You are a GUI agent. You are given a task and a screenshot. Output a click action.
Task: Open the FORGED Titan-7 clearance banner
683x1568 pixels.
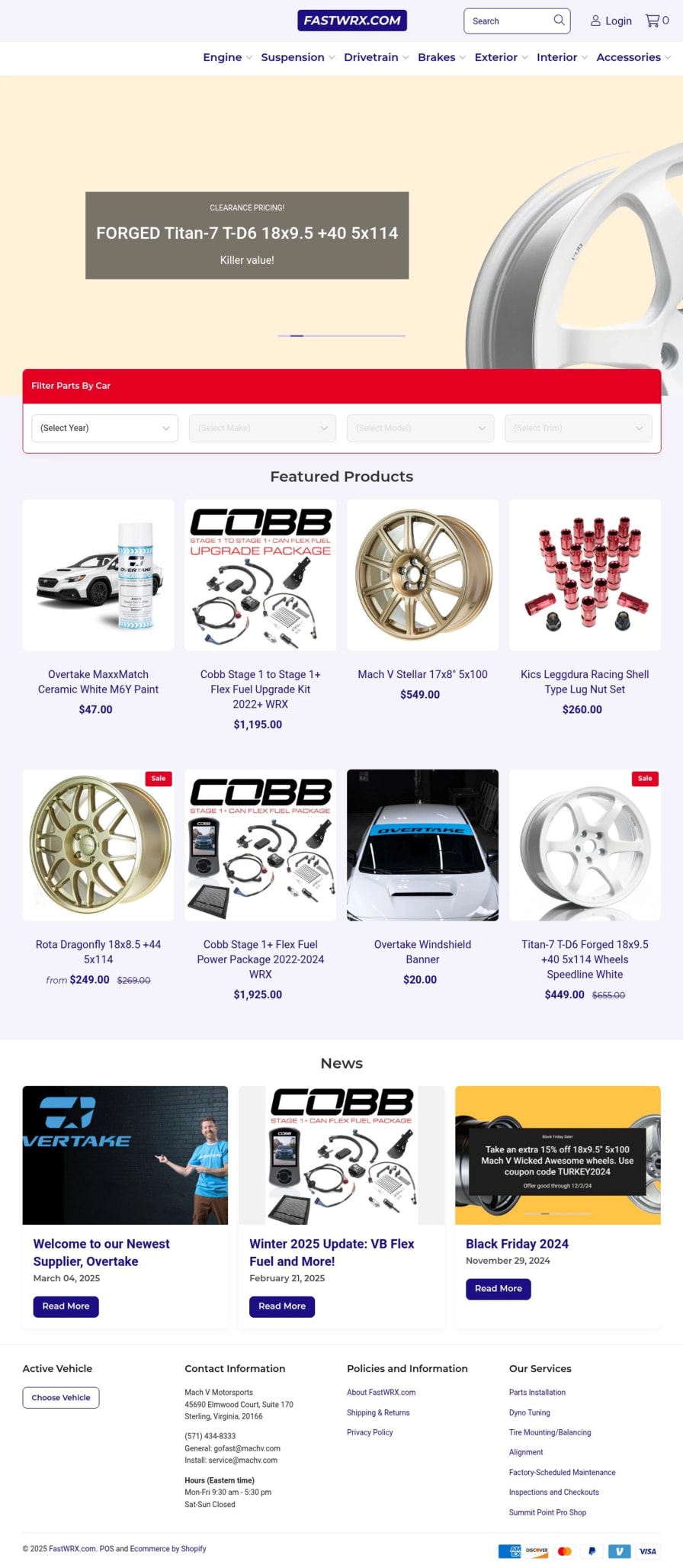(x=247, y=233)
